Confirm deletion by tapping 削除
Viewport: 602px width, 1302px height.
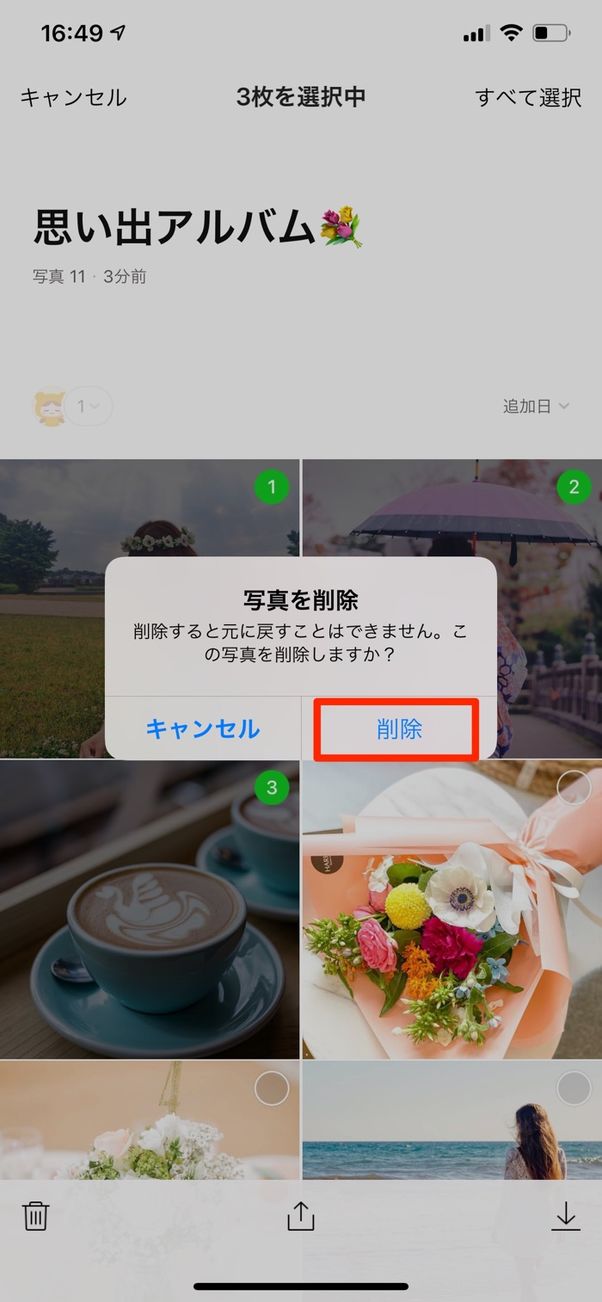tap(398, 729)
